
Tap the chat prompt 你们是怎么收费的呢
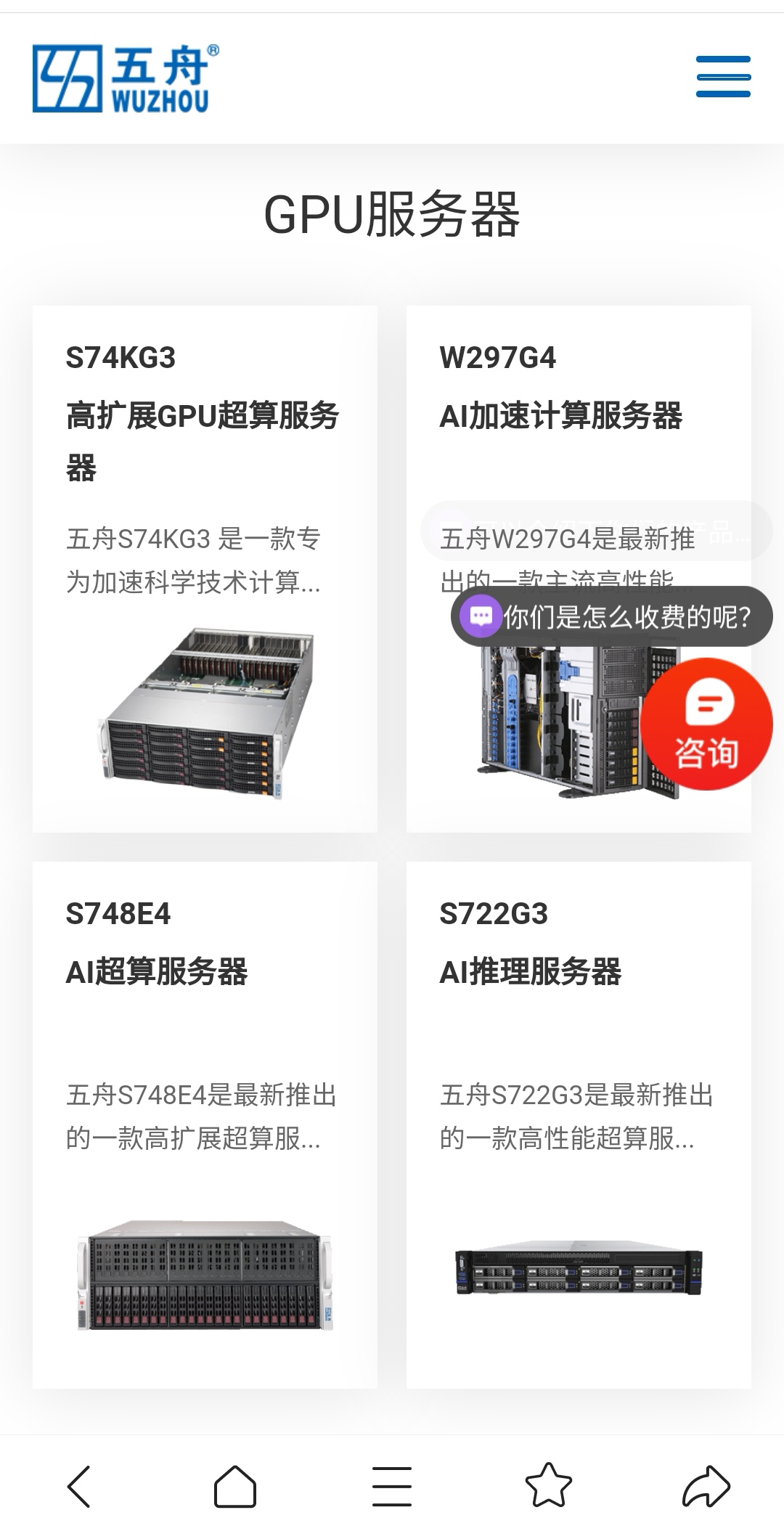pos(624,616)
